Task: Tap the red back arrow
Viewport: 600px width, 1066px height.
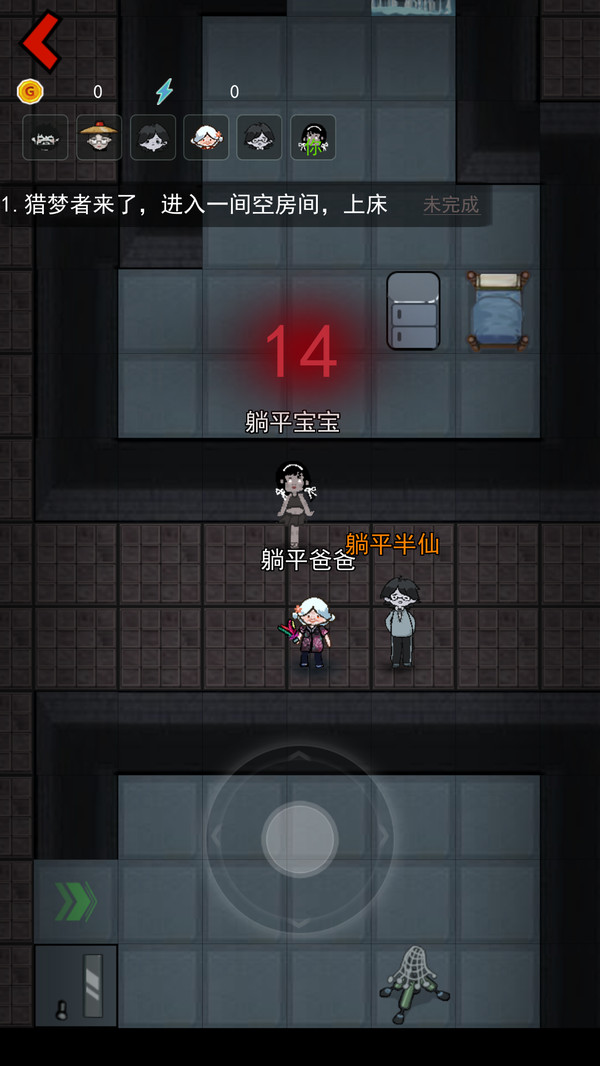Action: click(x=41, y=42)
